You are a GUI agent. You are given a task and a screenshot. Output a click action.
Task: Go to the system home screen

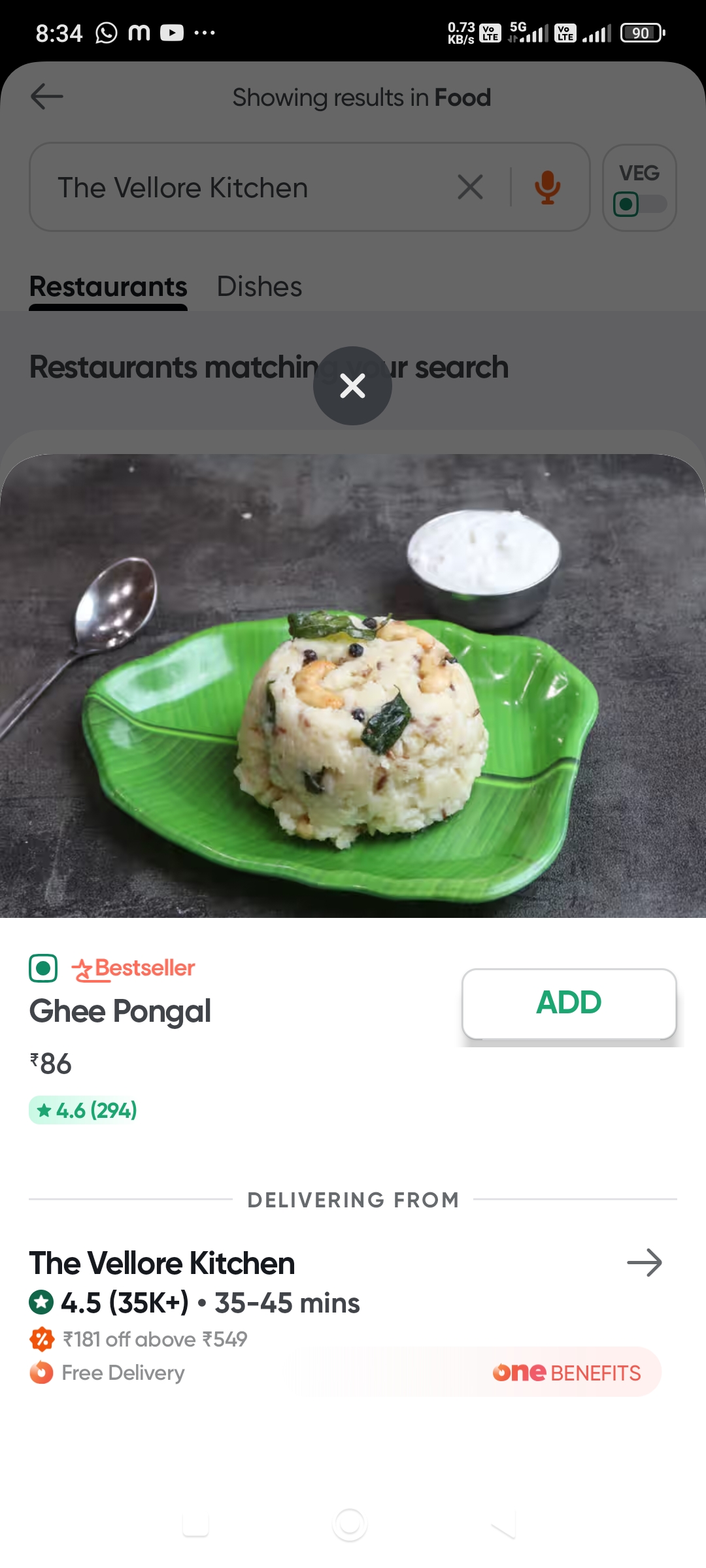[350, 1525]
